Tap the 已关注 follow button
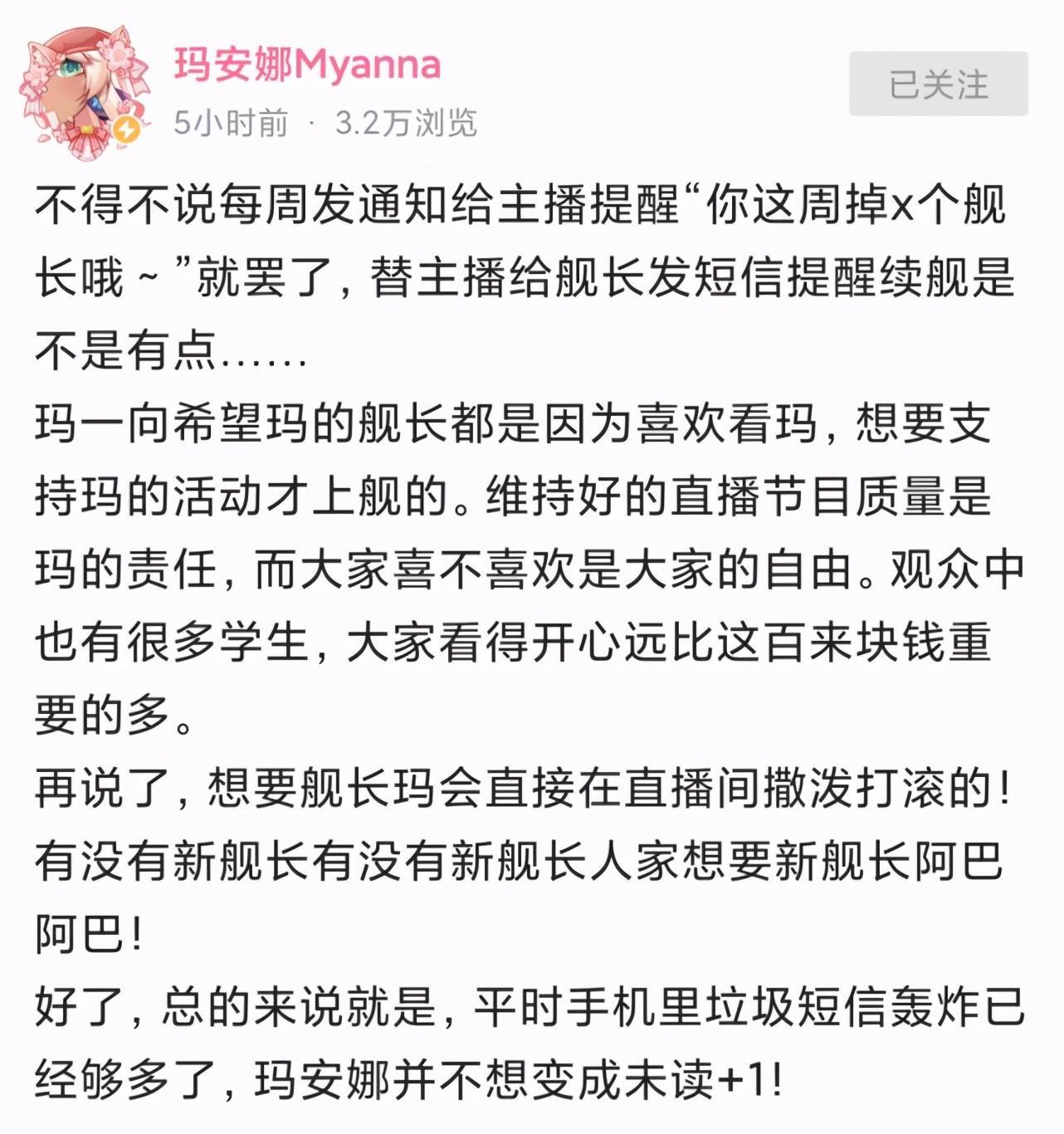This screenshot has width=1064, height=1134. pyautogui.click(x=938, y=84)
